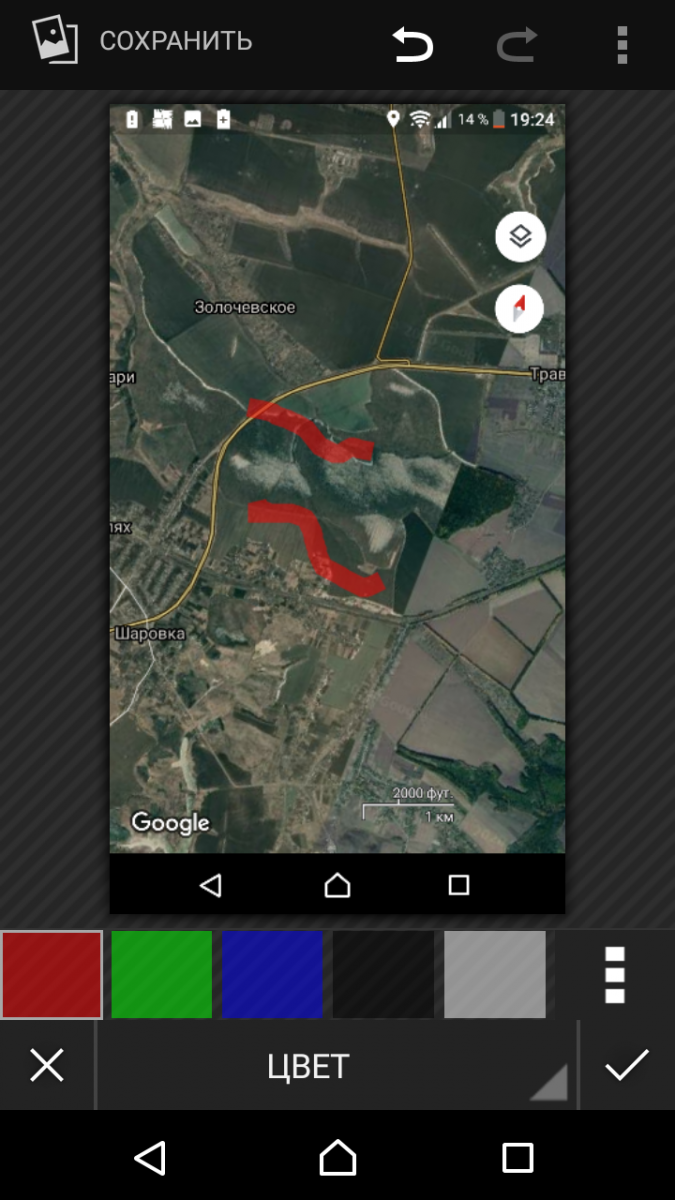Viewport: 675px width, 1200px height.
Task: Select the black color swatch
Action: [x=383, y=974]
